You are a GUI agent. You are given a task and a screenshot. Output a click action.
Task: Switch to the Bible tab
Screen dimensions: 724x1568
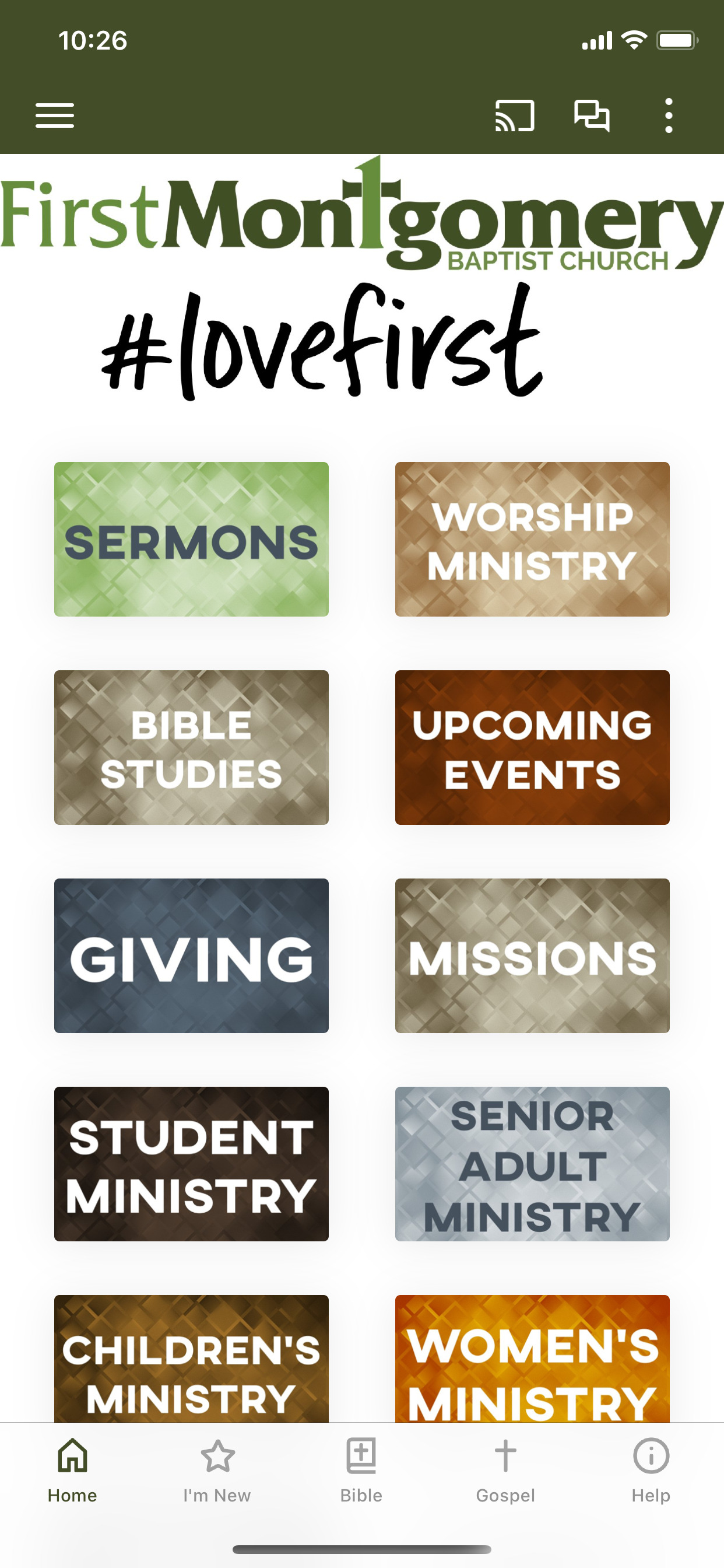(361, 1470)
